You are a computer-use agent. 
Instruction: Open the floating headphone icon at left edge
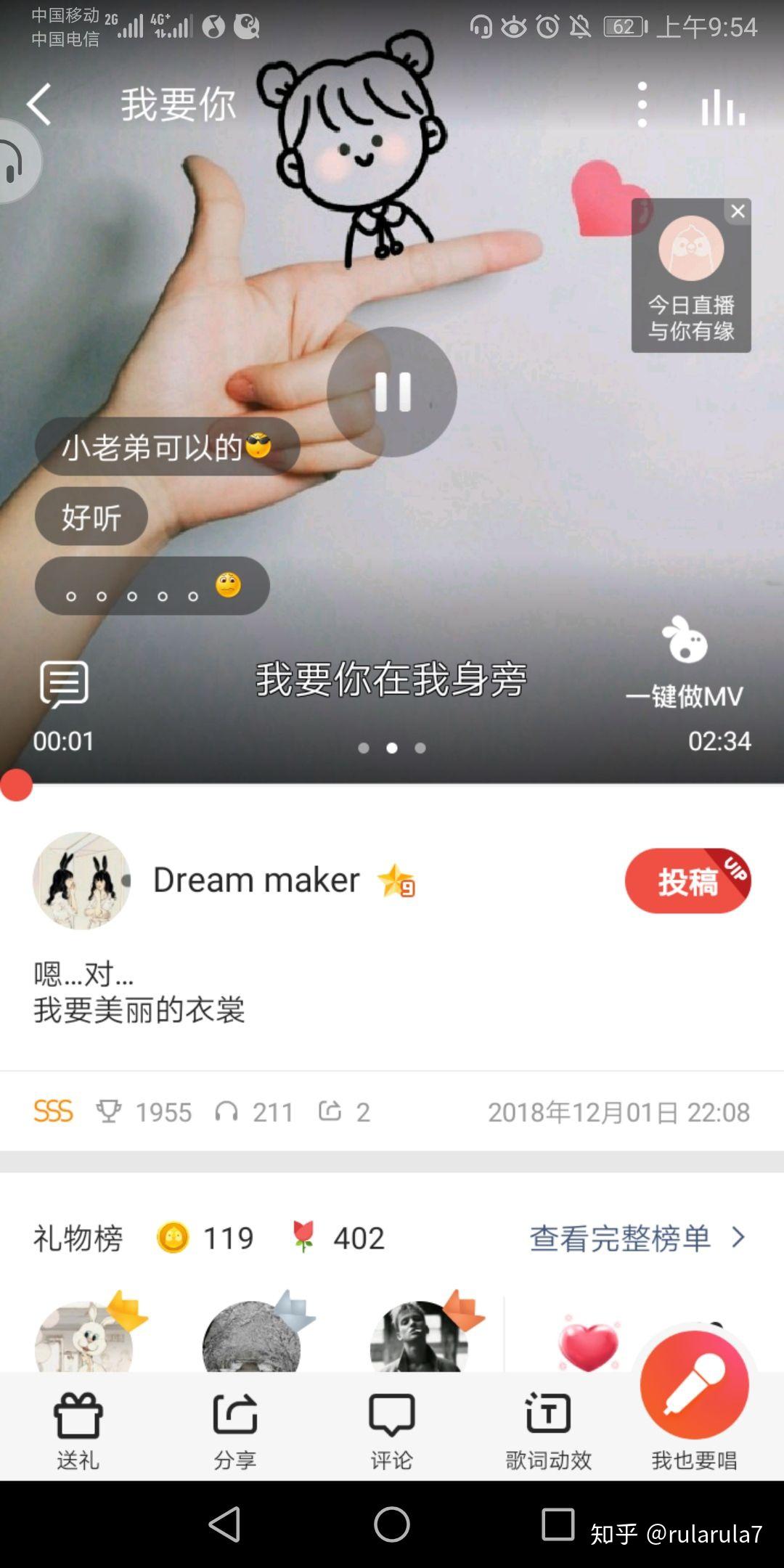[15, 161]
